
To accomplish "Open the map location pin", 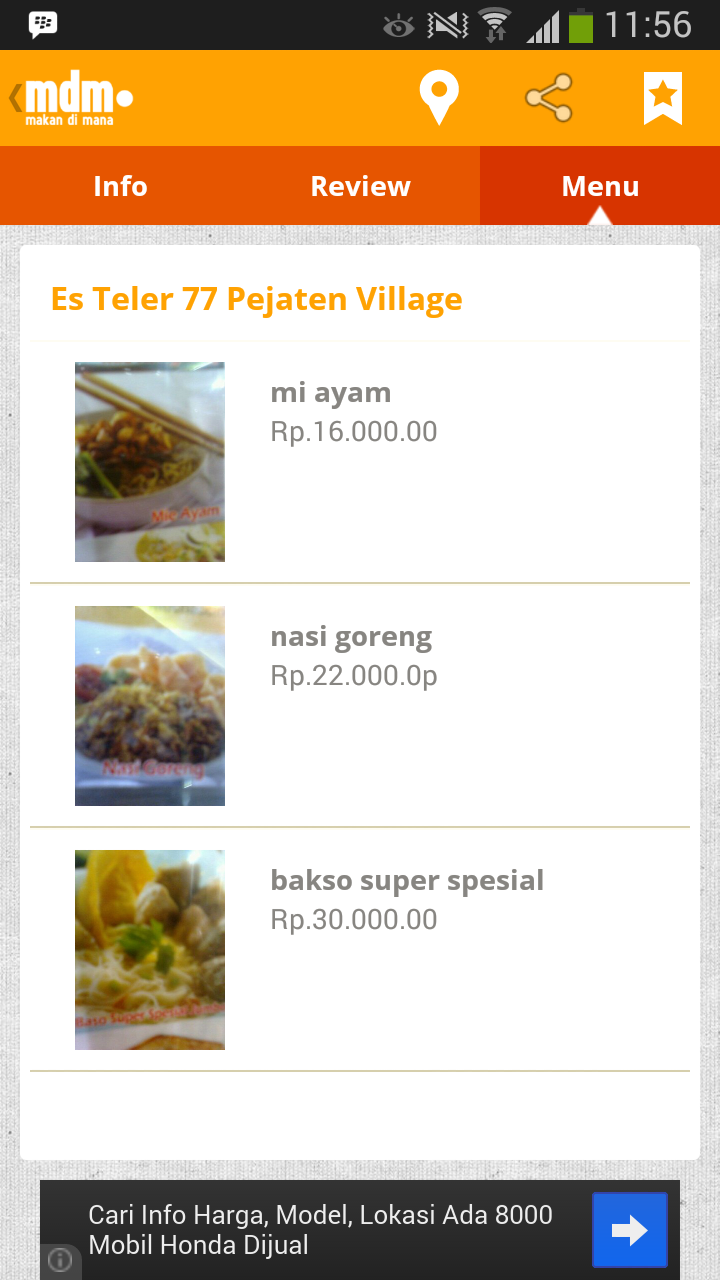I will 438,98.
